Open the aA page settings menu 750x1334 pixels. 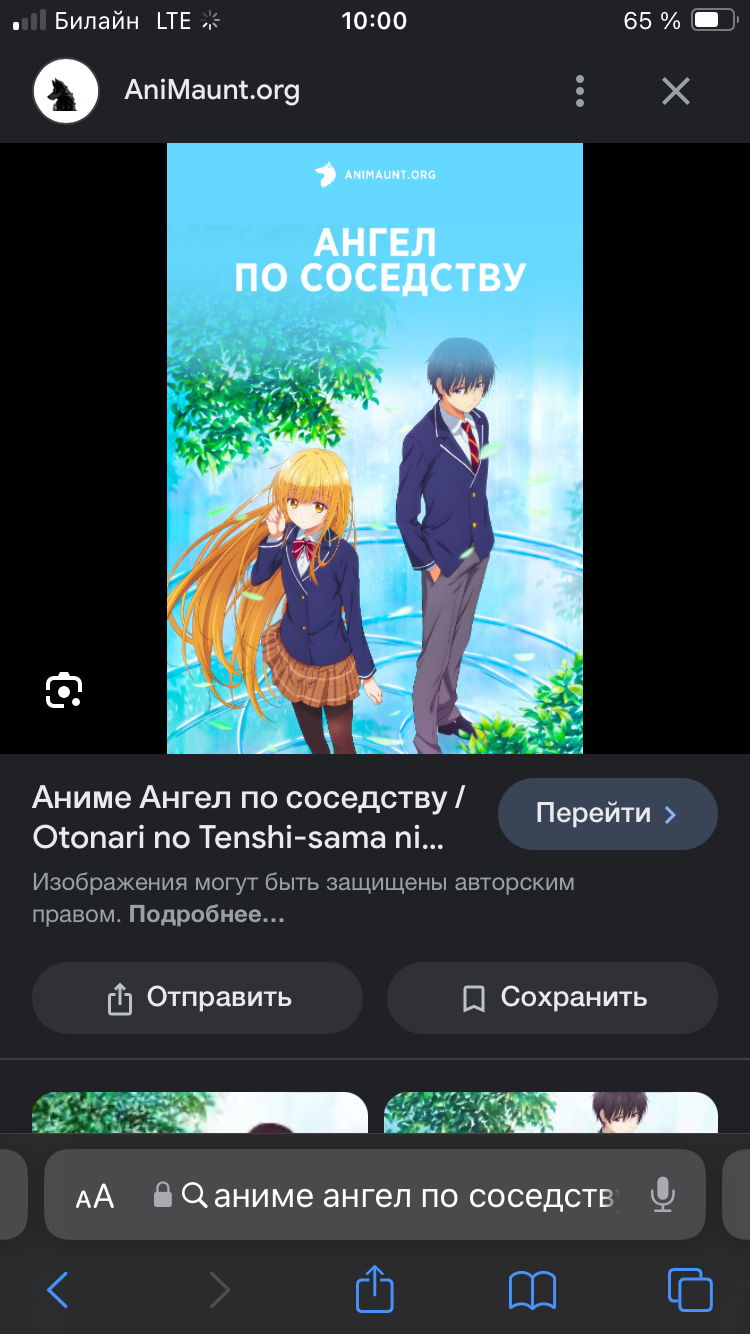click(x=95, y=1195)
